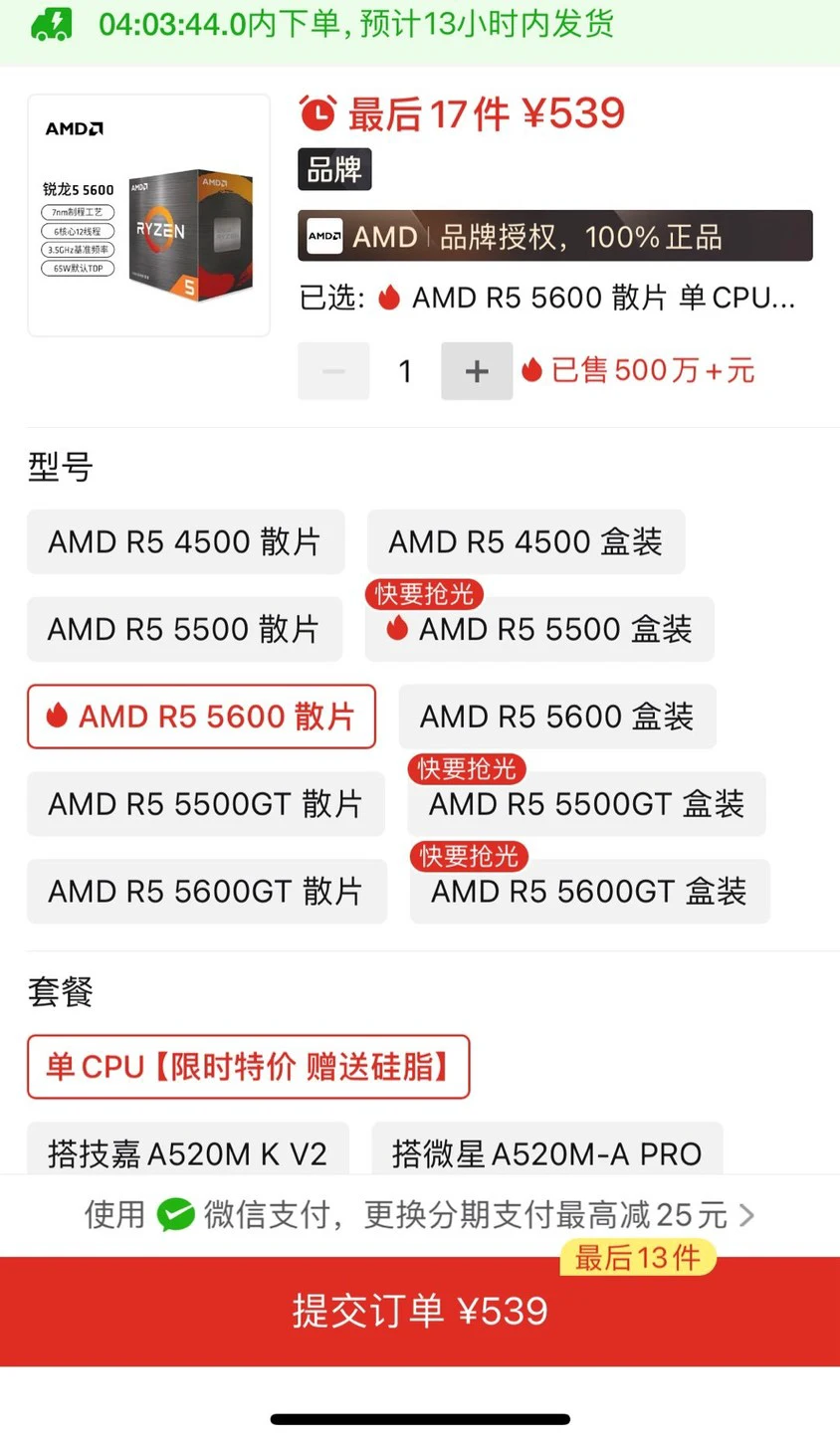This screenshot has width=840, height=1443.
Task: Choose the 搭微星 A520M-A PRO bundle
Action: pos(546,1152)
